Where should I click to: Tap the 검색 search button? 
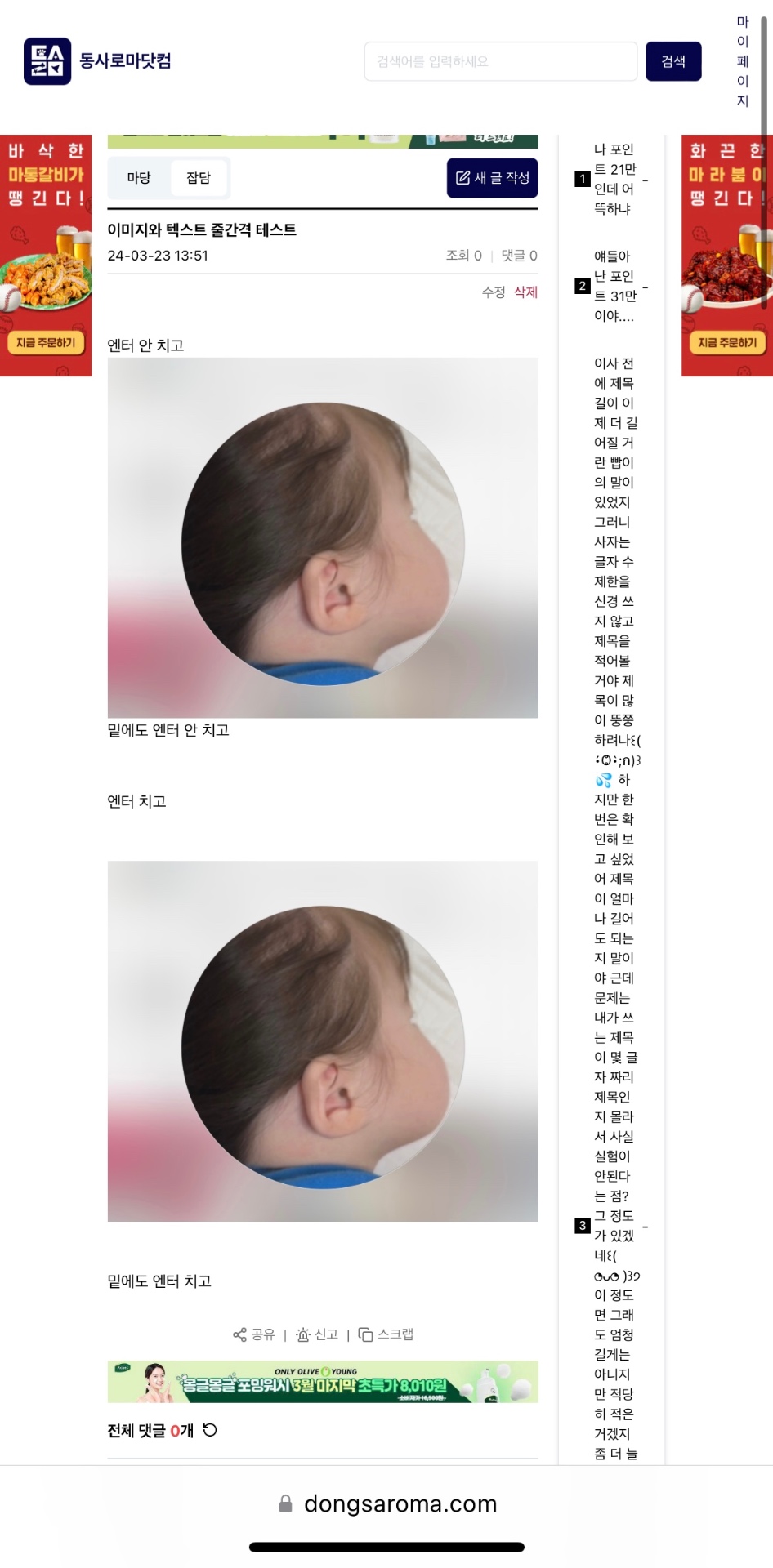click(x=672, y=61)
